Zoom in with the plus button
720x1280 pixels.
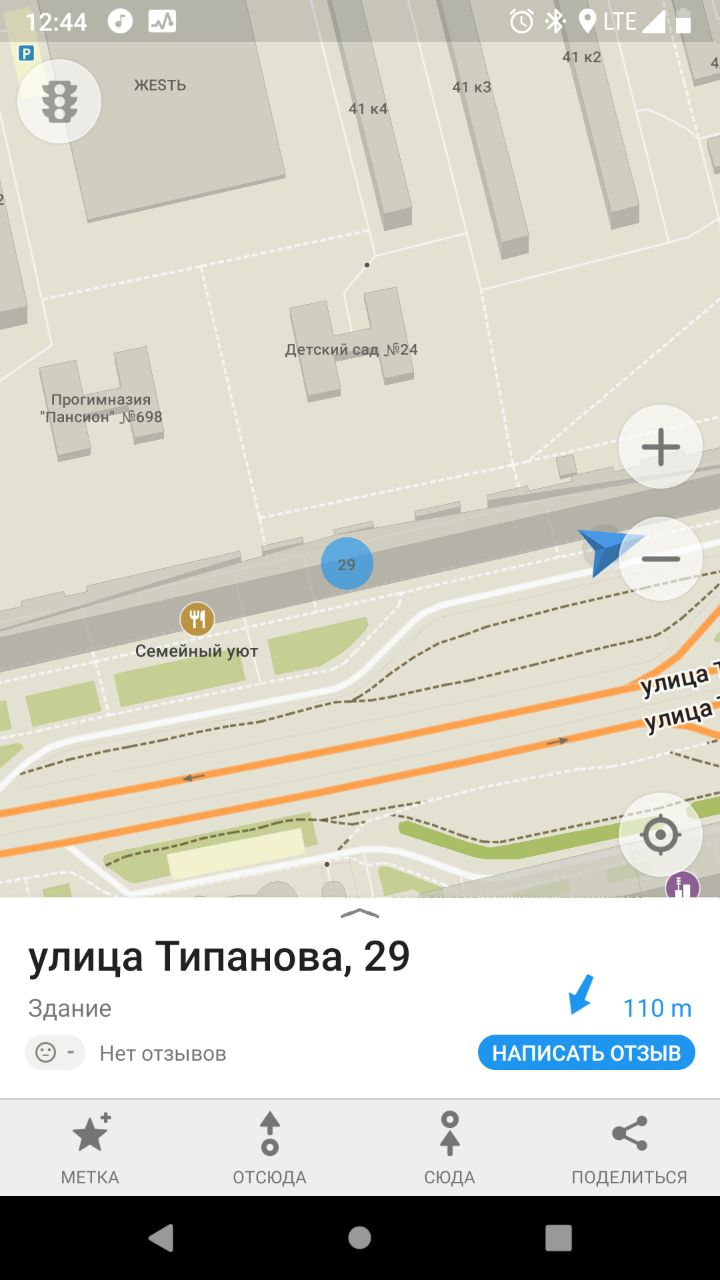pyautogui.click(x=660, y=447)
